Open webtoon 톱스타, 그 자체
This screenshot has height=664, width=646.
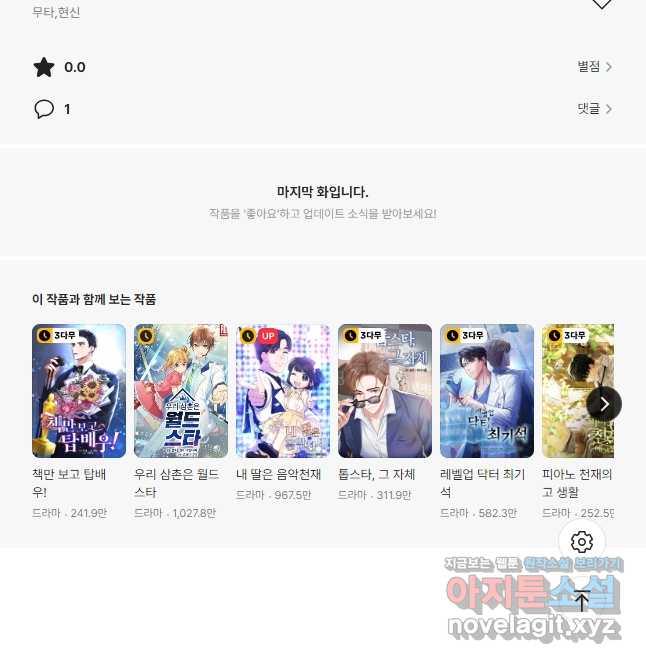click(385, 391)
